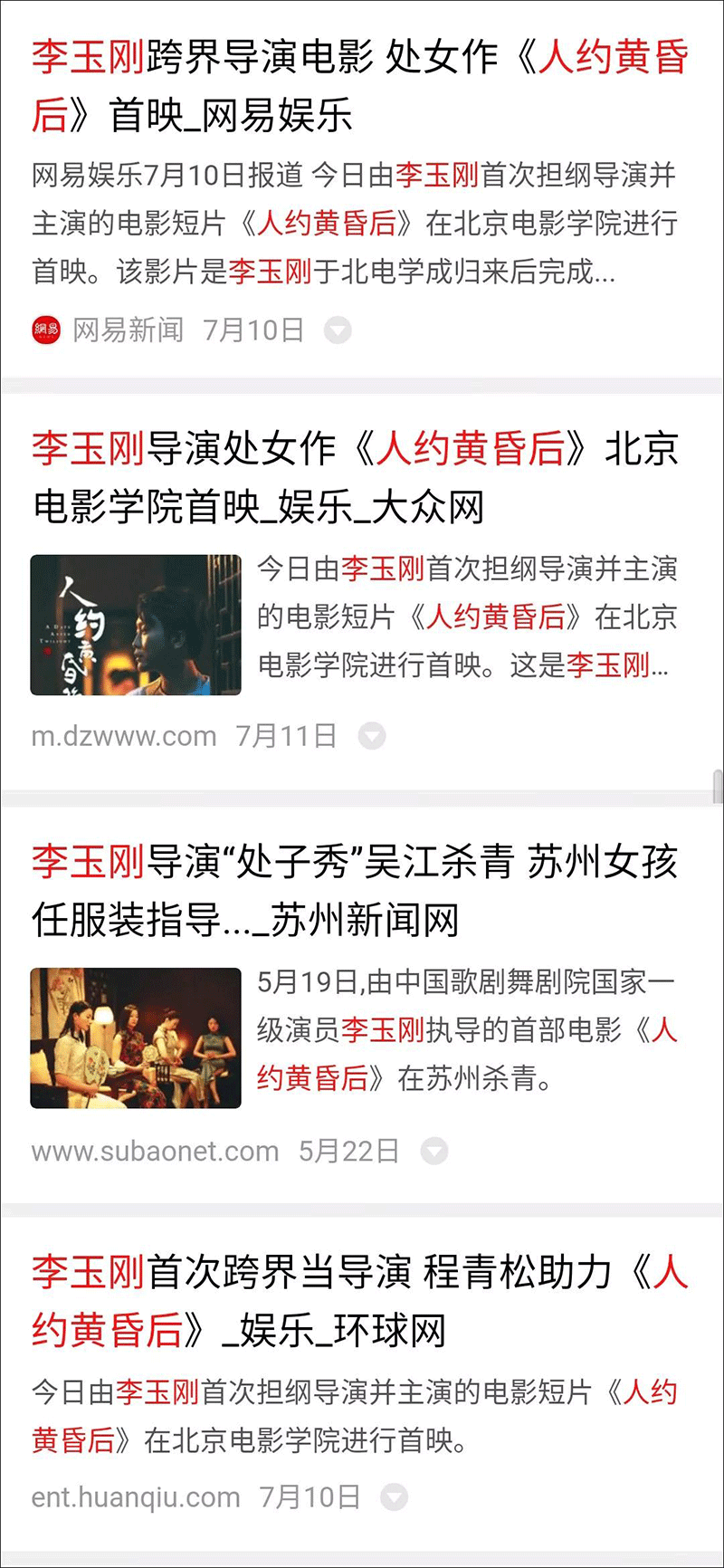The width and height of the screenshot is (724, 1568).
Task: Tap the thumbnail in the 苏州新闻网 result
Action: tap(136, 1037)
